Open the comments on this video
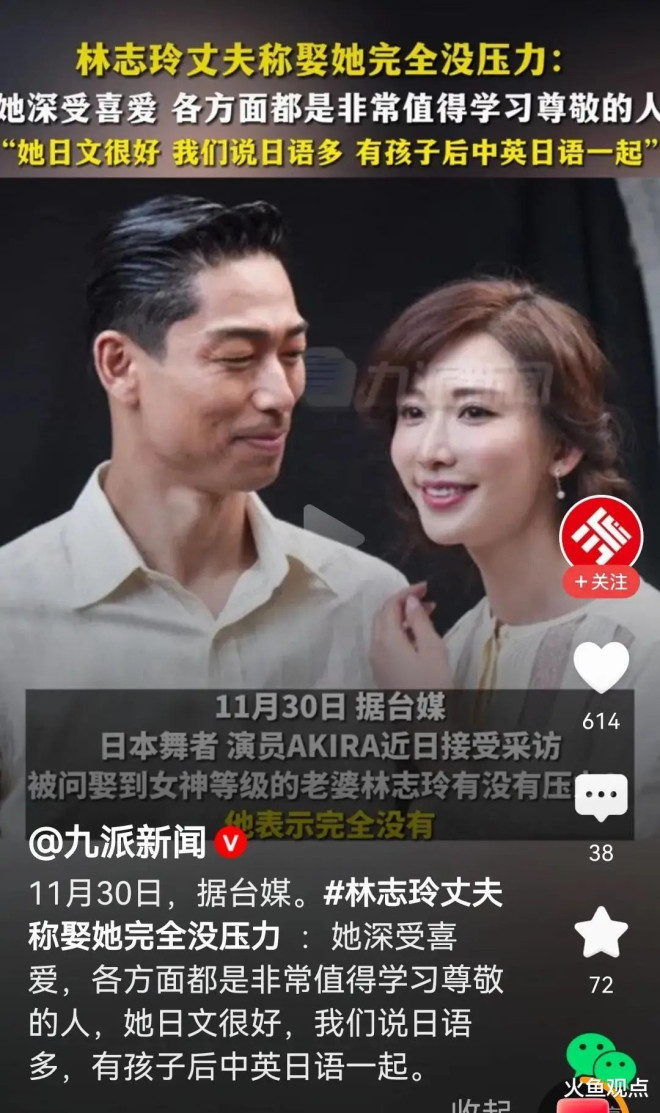Image resolution: width=660 pixels, height=1113 pixels. 601,797
